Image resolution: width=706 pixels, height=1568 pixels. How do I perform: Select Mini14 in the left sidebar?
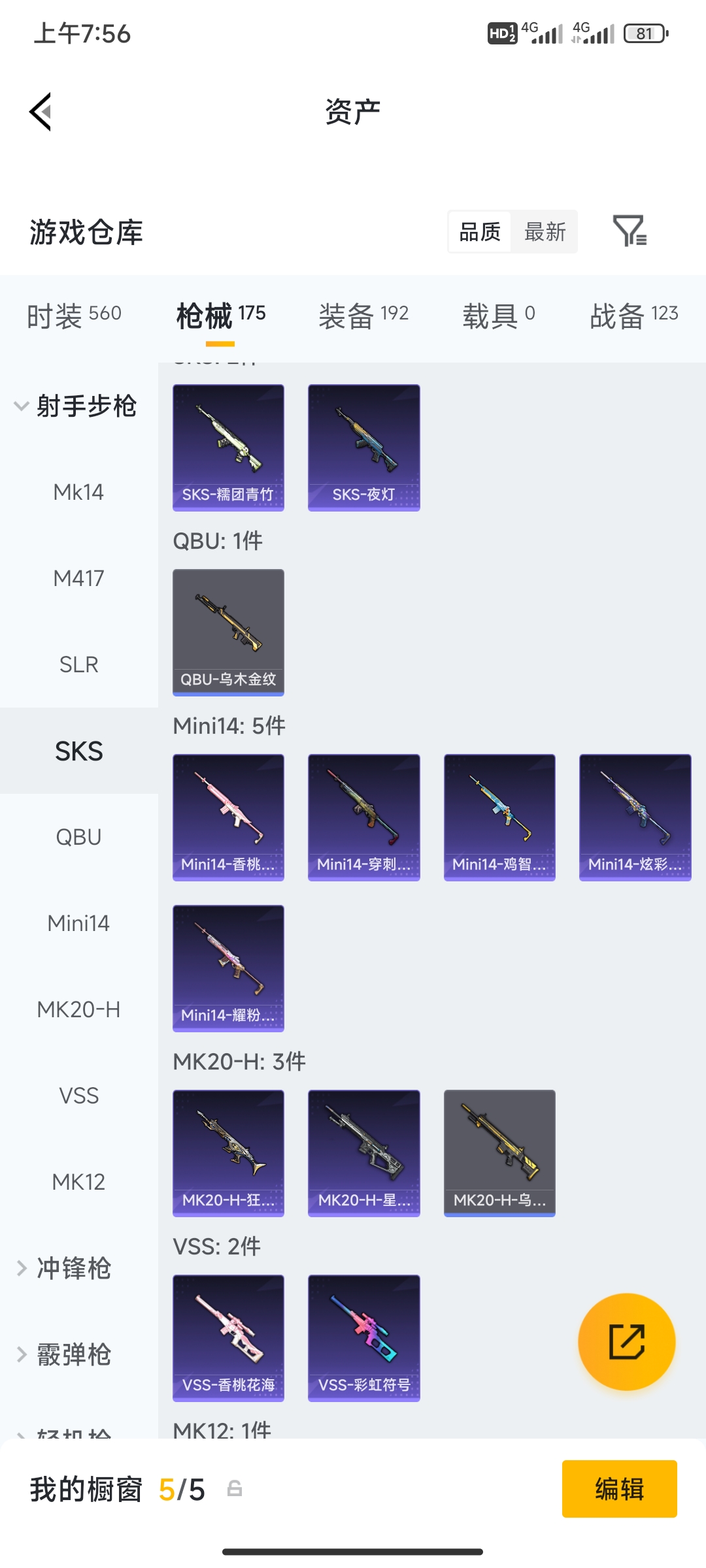tap(78, 923)
